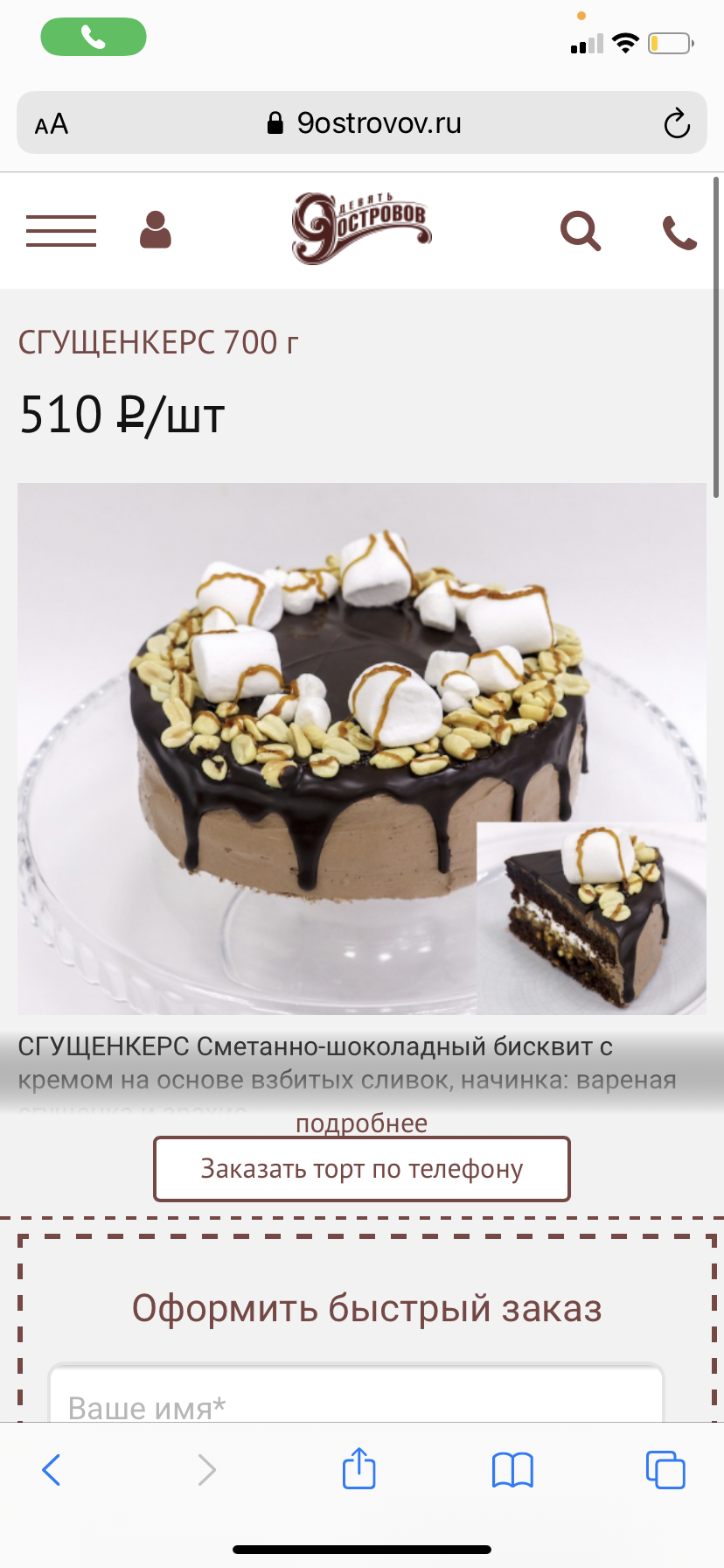Focus the Ваше имя input field
This screenshot has width=724, height=1568.
coord(356,1398)
